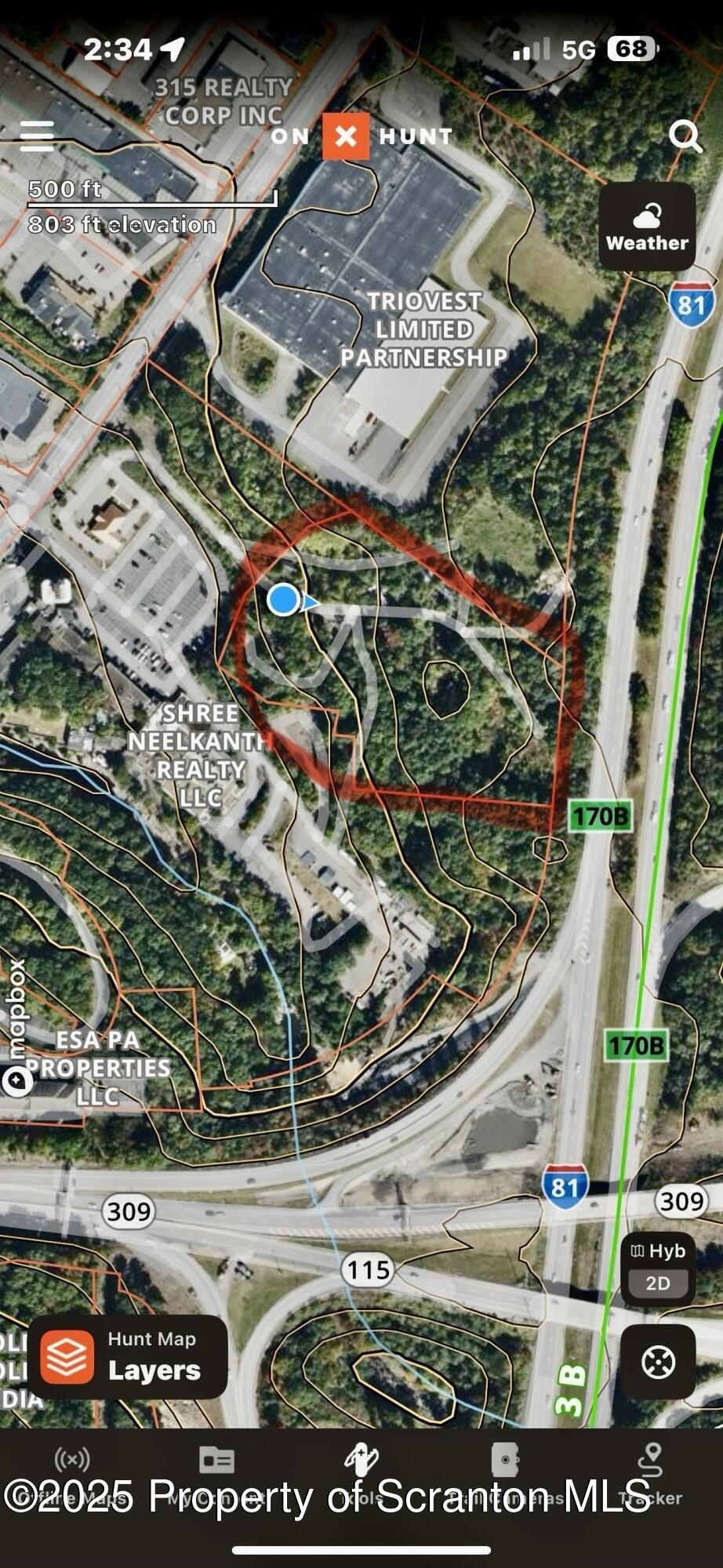Open the Weather panel

[x=647, y=227]
